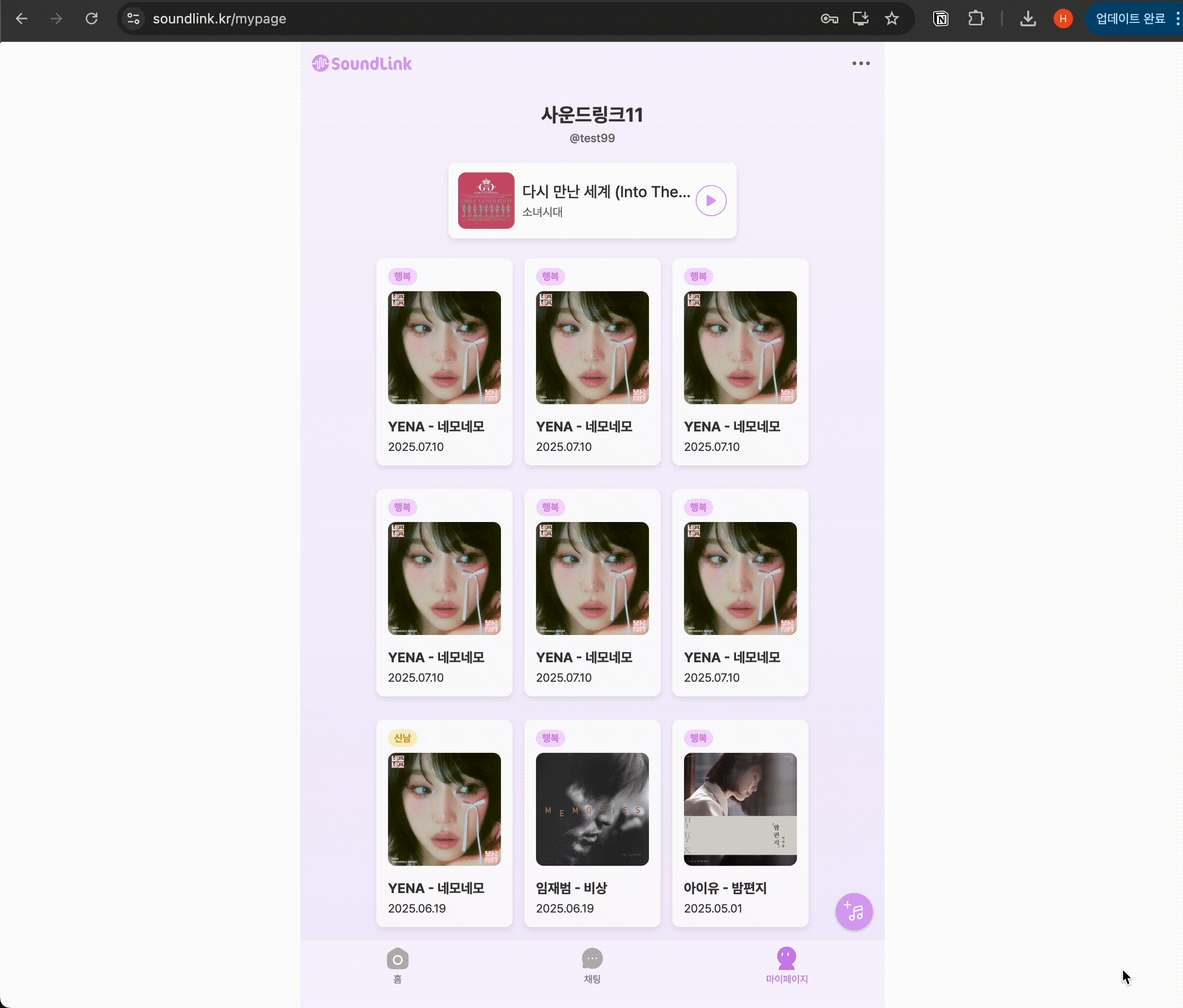Image resolution: width=1183 pixels, height=1008 pixels.
Task: Select the 마이페이지 tab
Action: [x=786, y=966]
